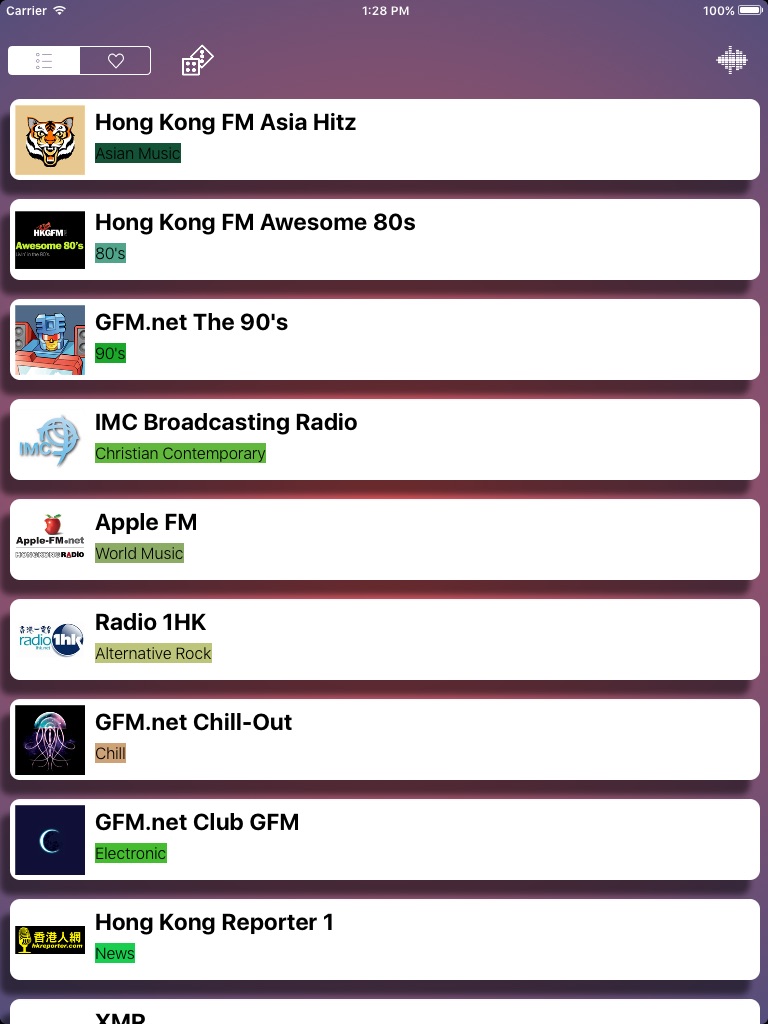Select GFM.net Club GFM

pyautogui.click(x=385, y=839)
